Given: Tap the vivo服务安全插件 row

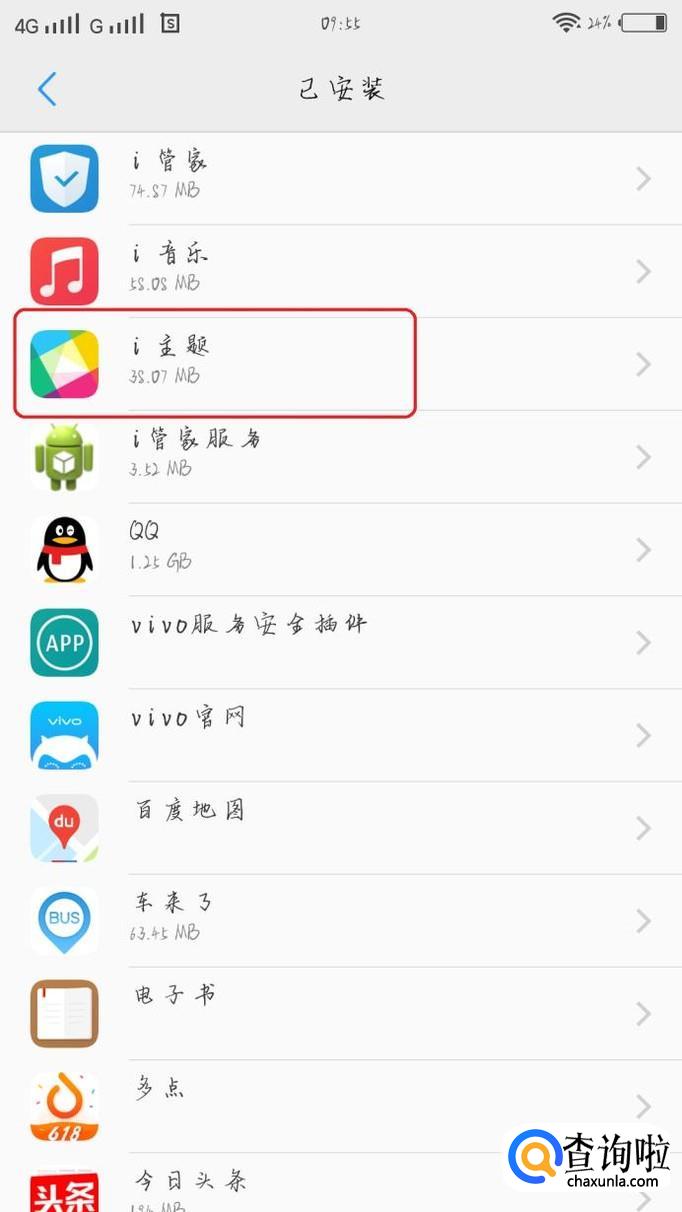Looking at the screenshot, I should (340, 642).
